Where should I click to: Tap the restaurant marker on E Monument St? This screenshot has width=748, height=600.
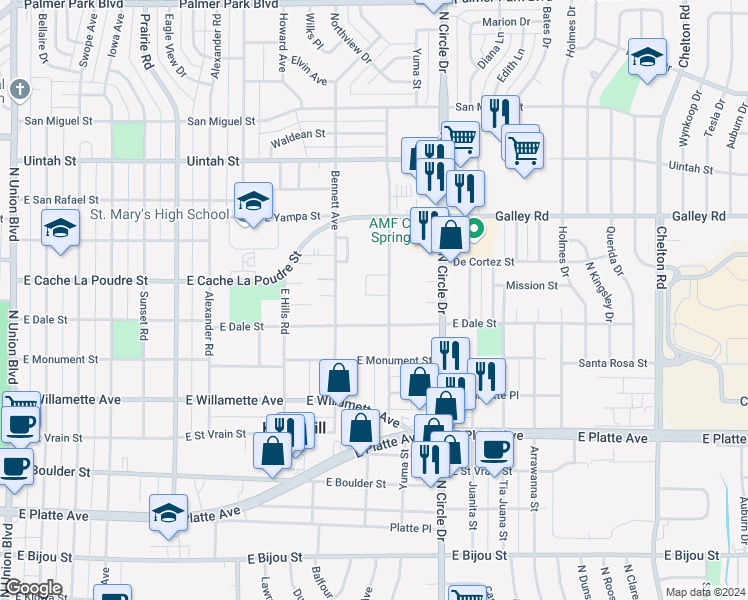click(450, 357)
